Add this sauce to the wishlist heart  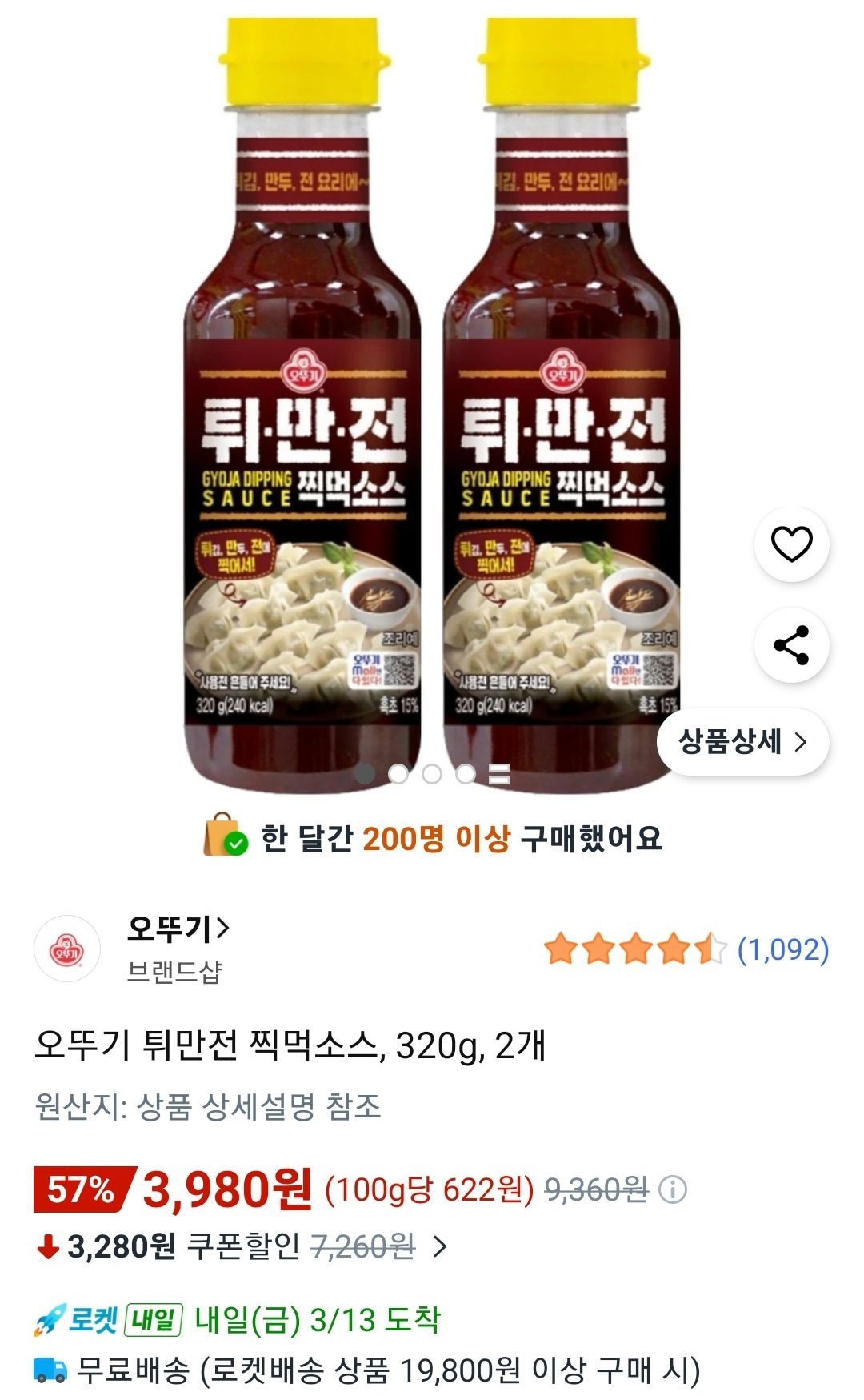[x=791, y=544]
